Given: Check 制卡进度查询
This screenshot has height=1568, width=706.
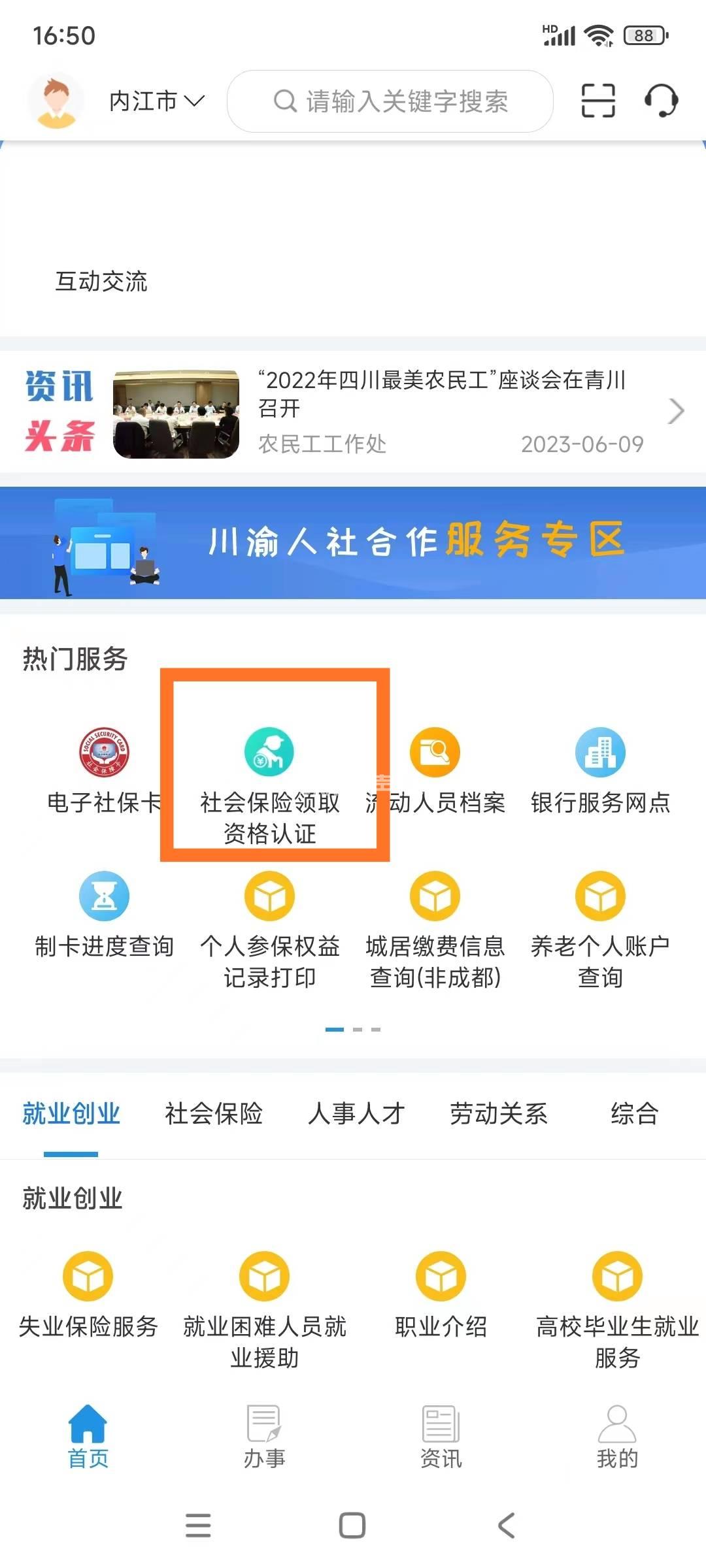Looking at the screenshot, I should click(104, 915).
